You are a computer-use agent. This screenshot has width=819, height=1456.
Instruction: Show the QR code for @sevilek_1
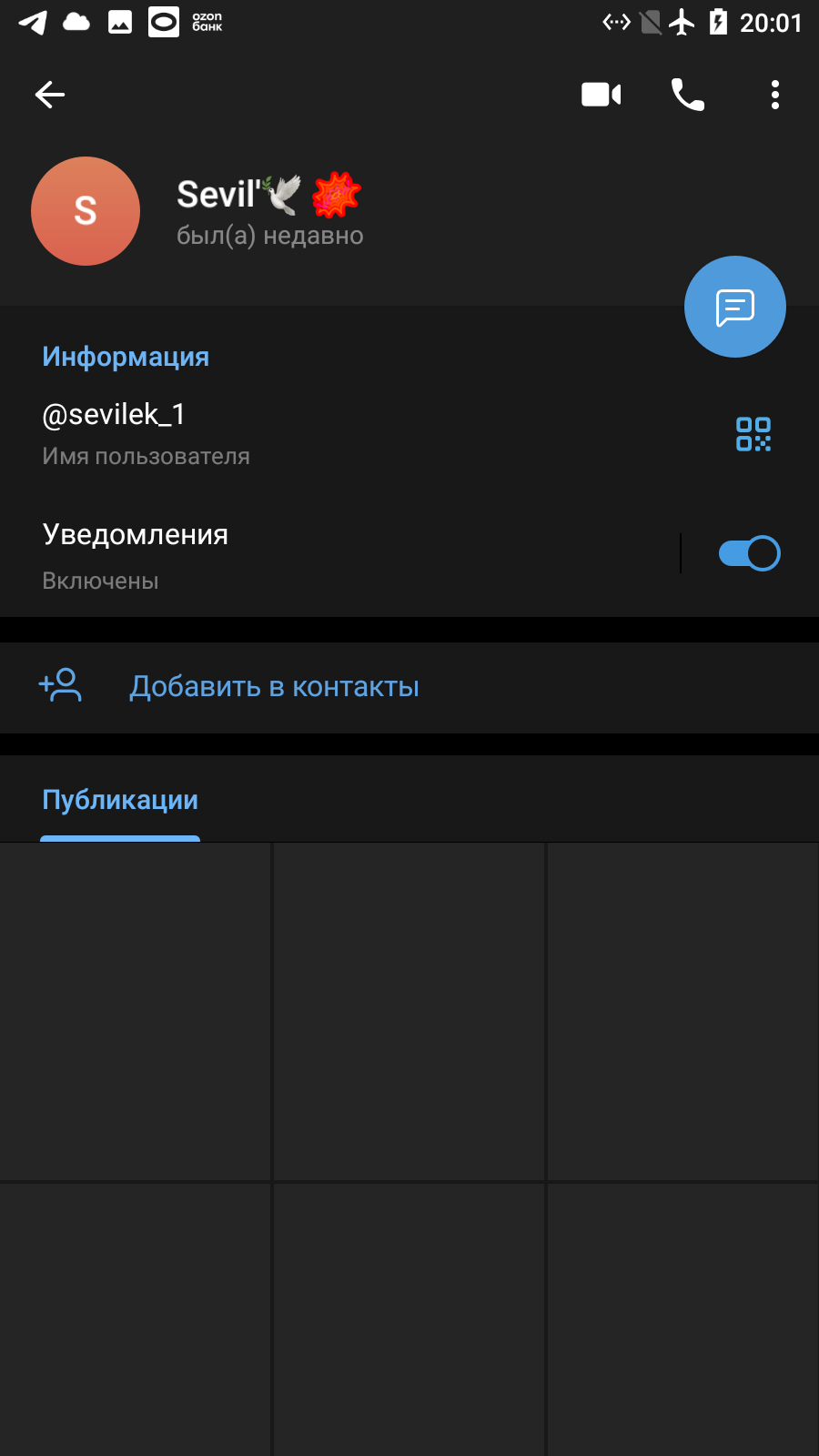pos(753,434)
